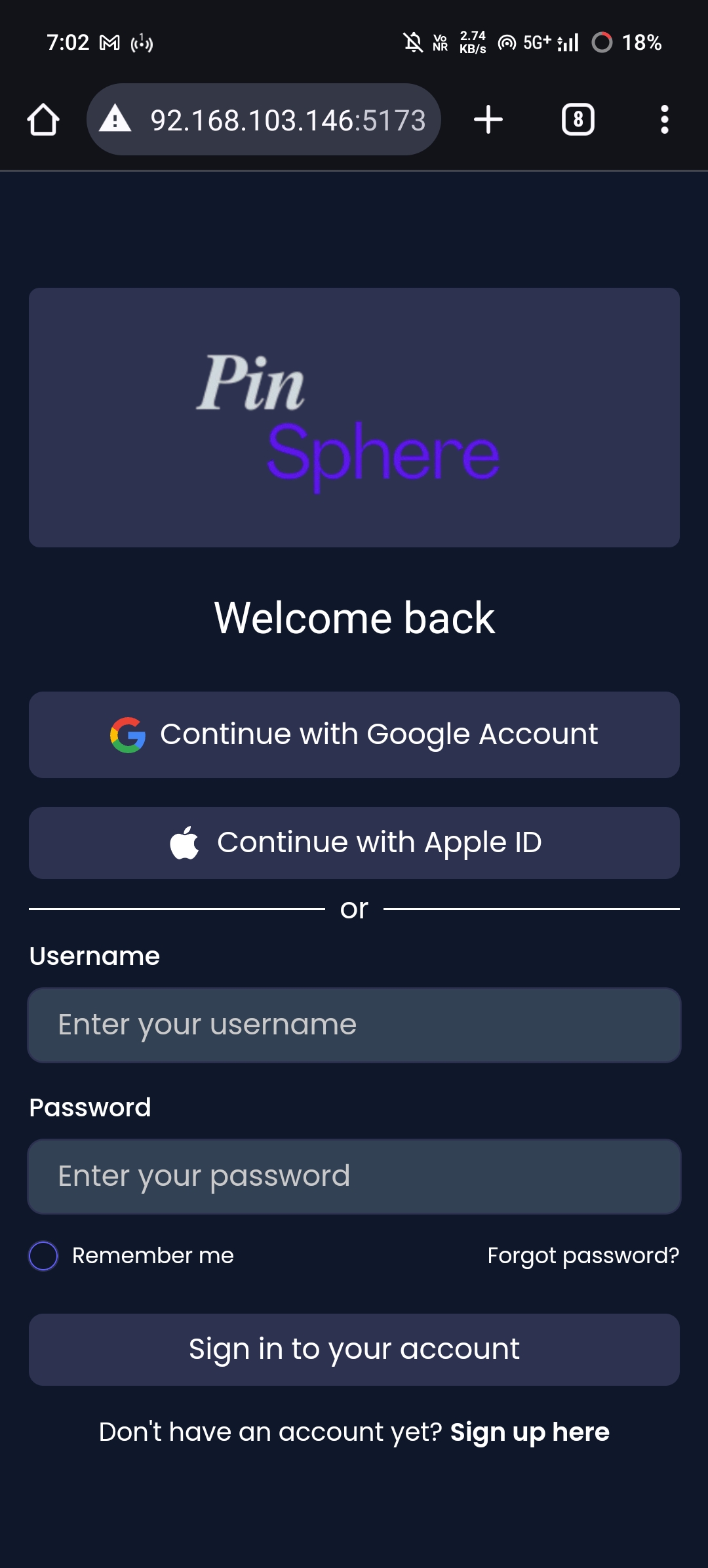Enable the Remember me checkbox
Viewport: 708px width, 1568px height.
pos(44,1256)
